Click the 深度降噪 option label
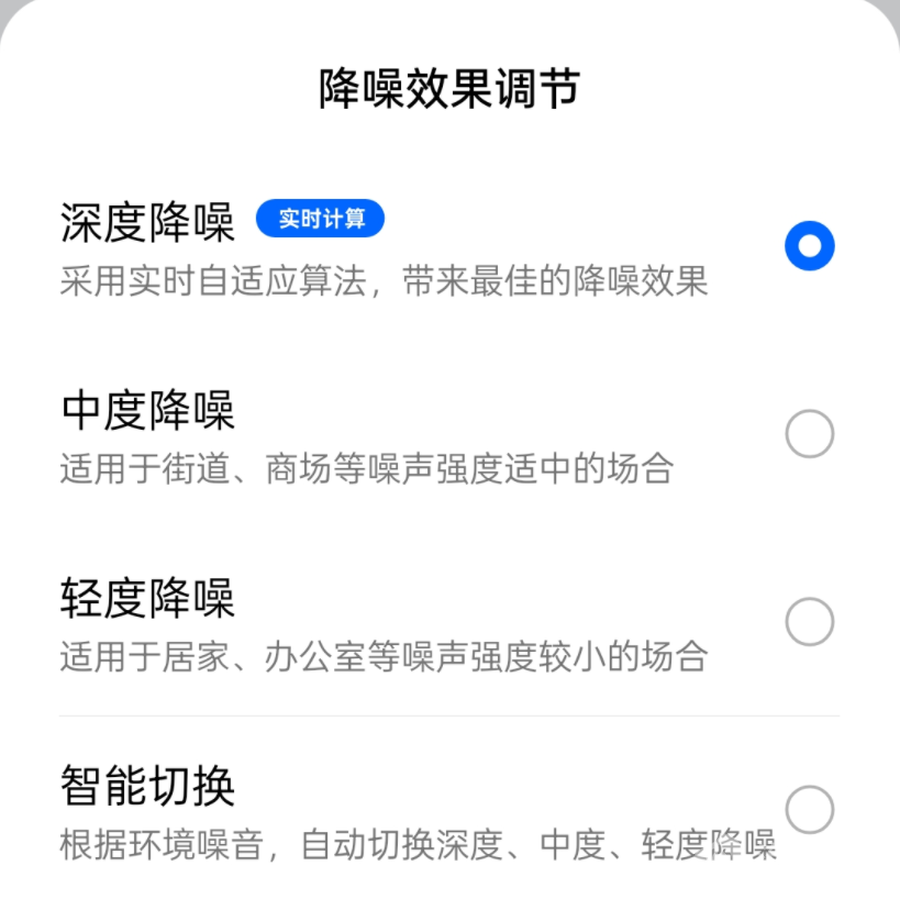This screenshot has height=921, width=900. point(148,222)
